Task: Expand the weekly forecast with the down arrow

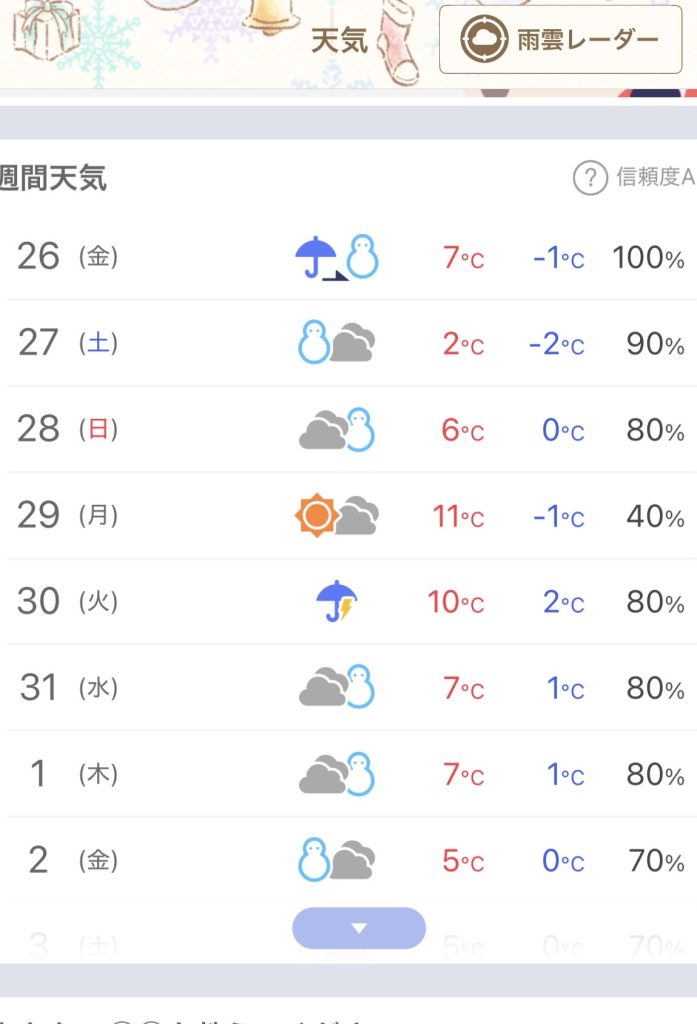Action: pos(359,928)
